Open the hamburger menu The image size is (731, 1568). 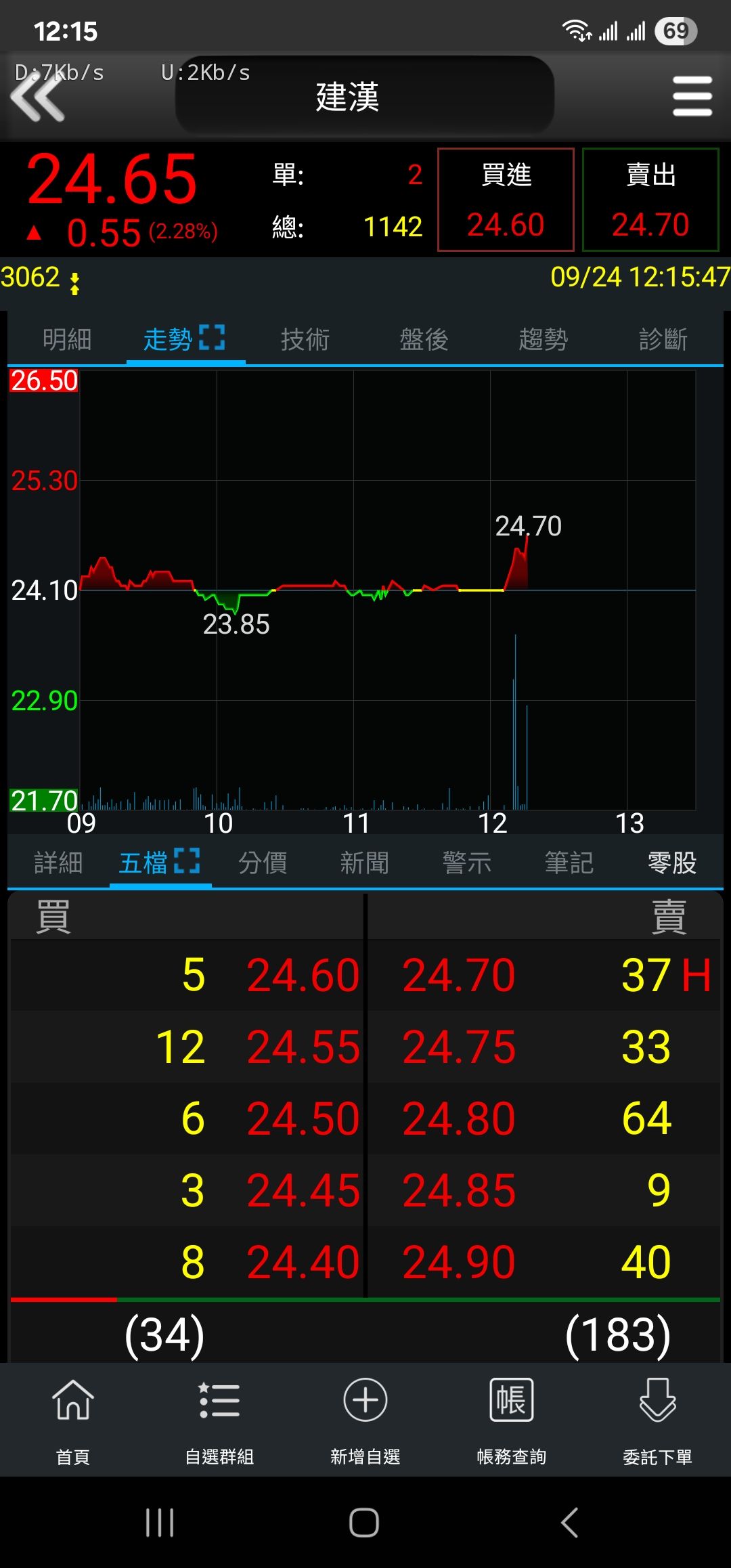click(692, 96)
